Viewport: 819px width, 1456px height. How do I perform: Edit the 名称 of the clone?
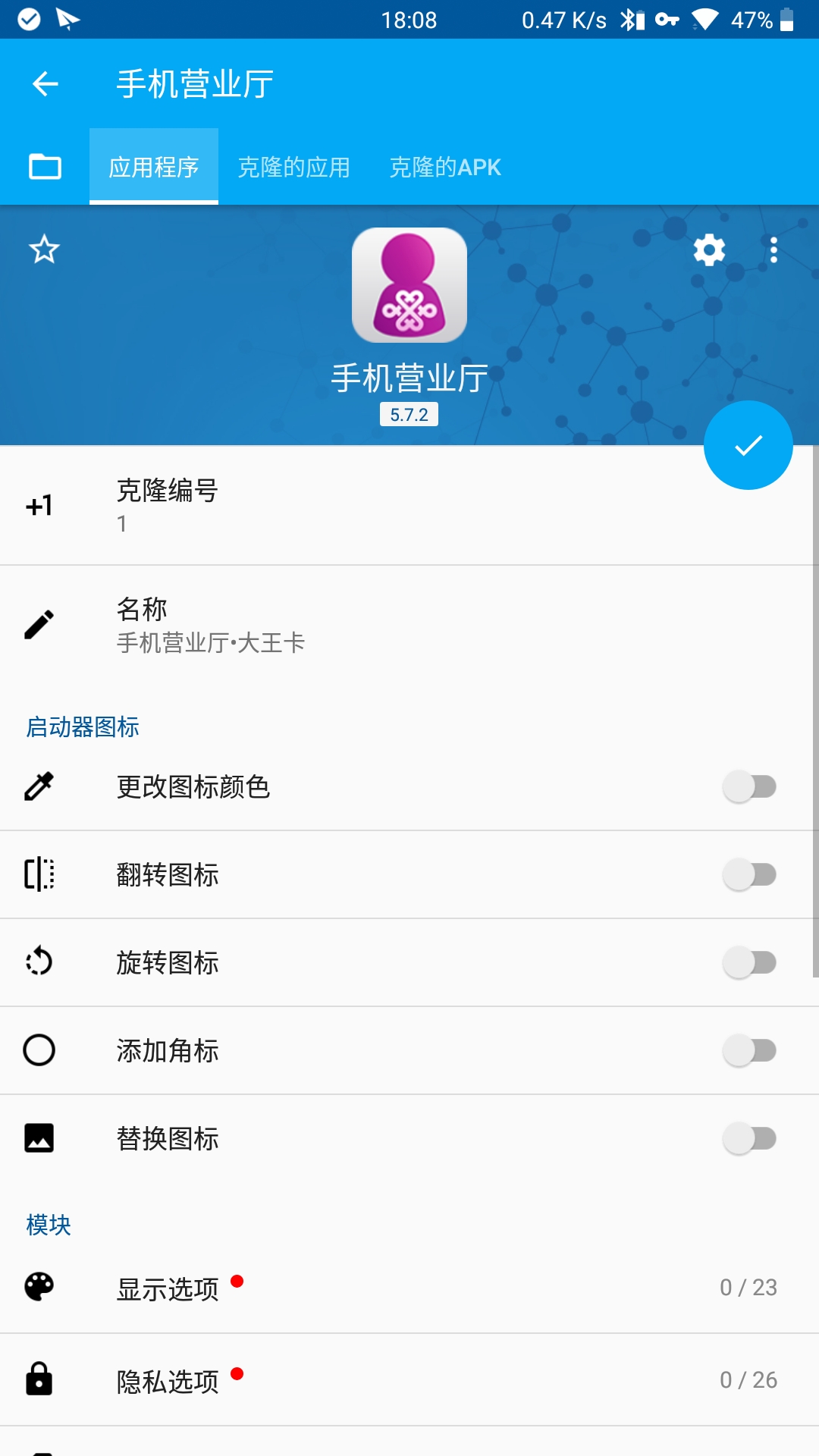tap(409, 625)
